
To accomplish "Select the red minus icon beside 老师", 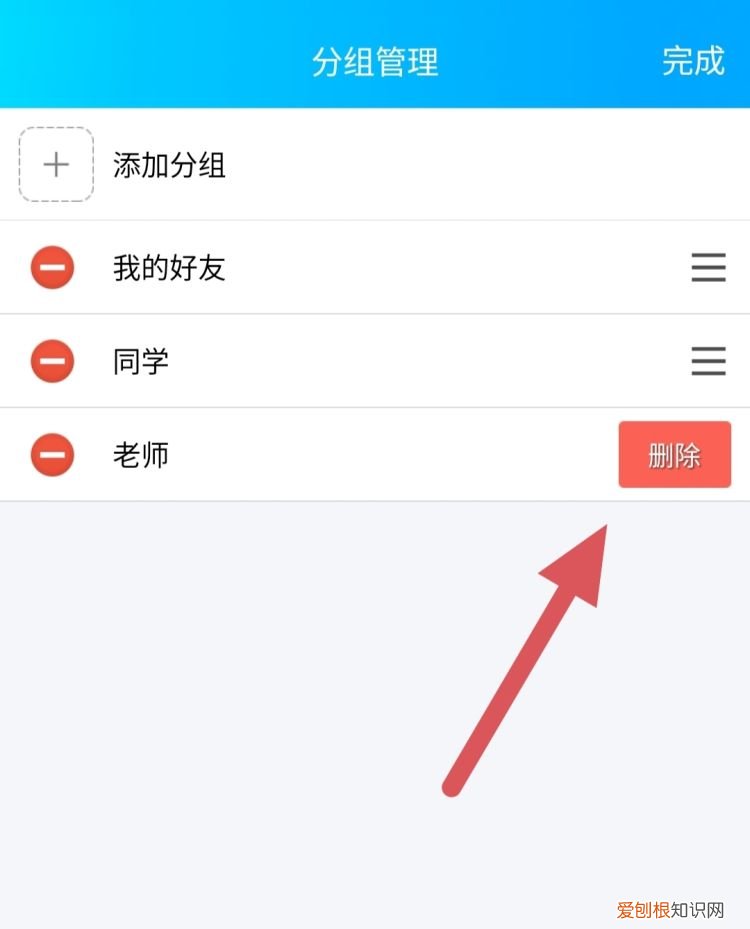I will (52, 454).
